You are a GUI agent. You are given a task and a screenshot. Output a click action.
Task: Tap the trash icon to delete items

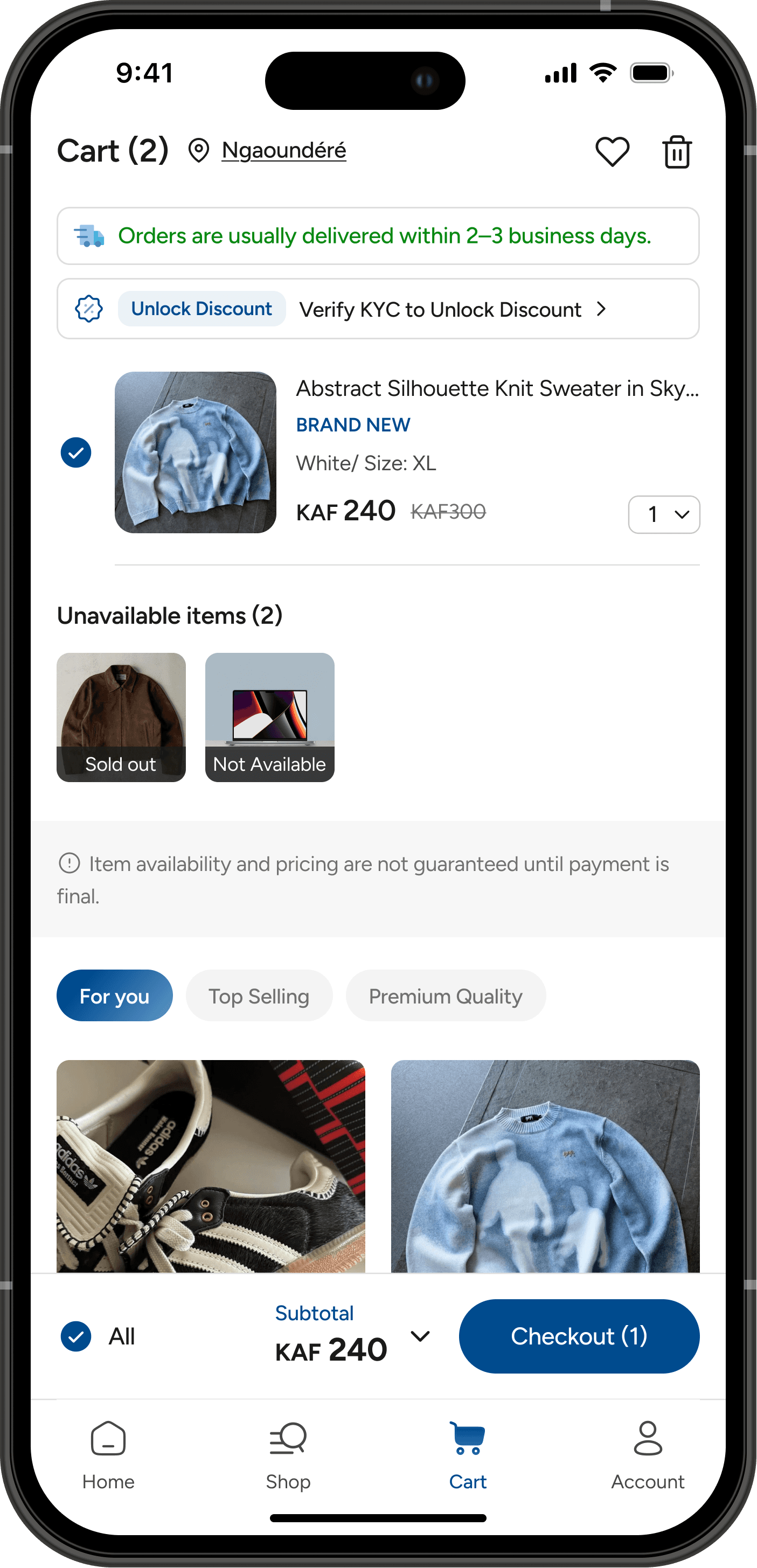[677, 151]
